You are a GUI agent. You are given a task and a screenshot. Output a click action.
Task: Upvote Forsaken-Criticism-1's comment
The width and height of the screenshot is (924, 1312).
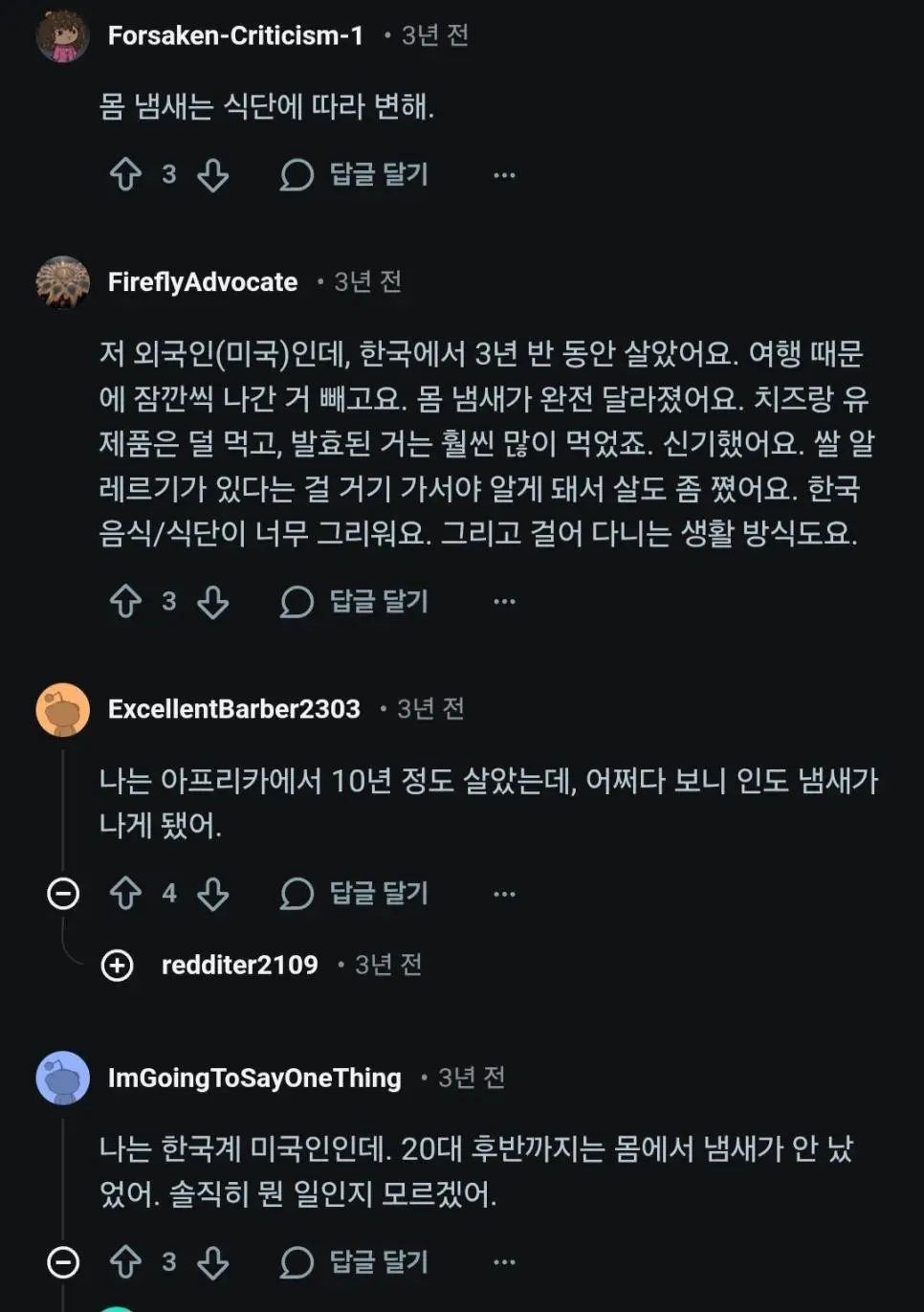[127, 175]
